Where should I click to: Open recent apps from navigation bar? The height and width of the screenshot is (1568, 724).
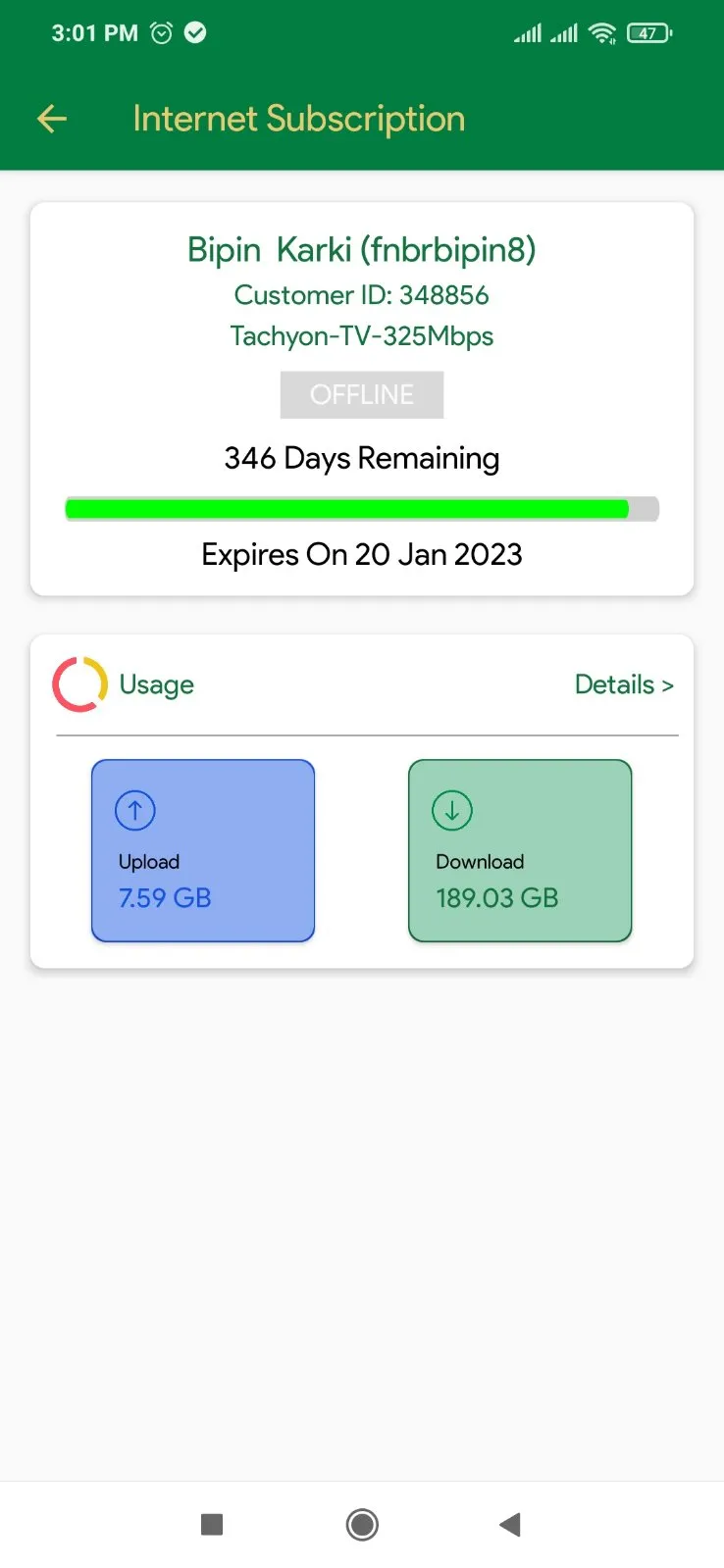pyautogui.click(x=212, y=1524)
